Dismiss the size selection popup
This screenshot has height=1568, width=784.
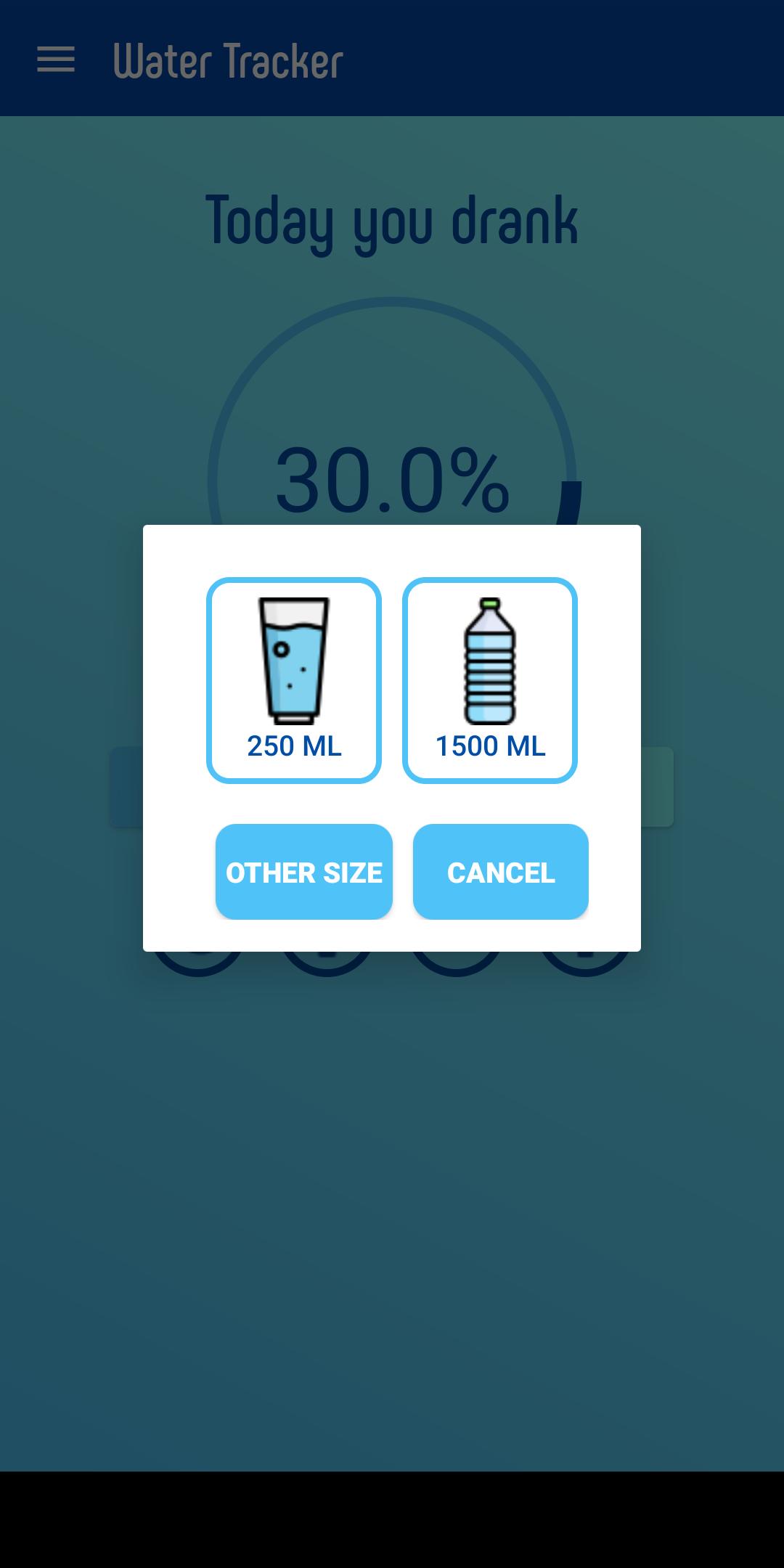(x=500, y=873)
